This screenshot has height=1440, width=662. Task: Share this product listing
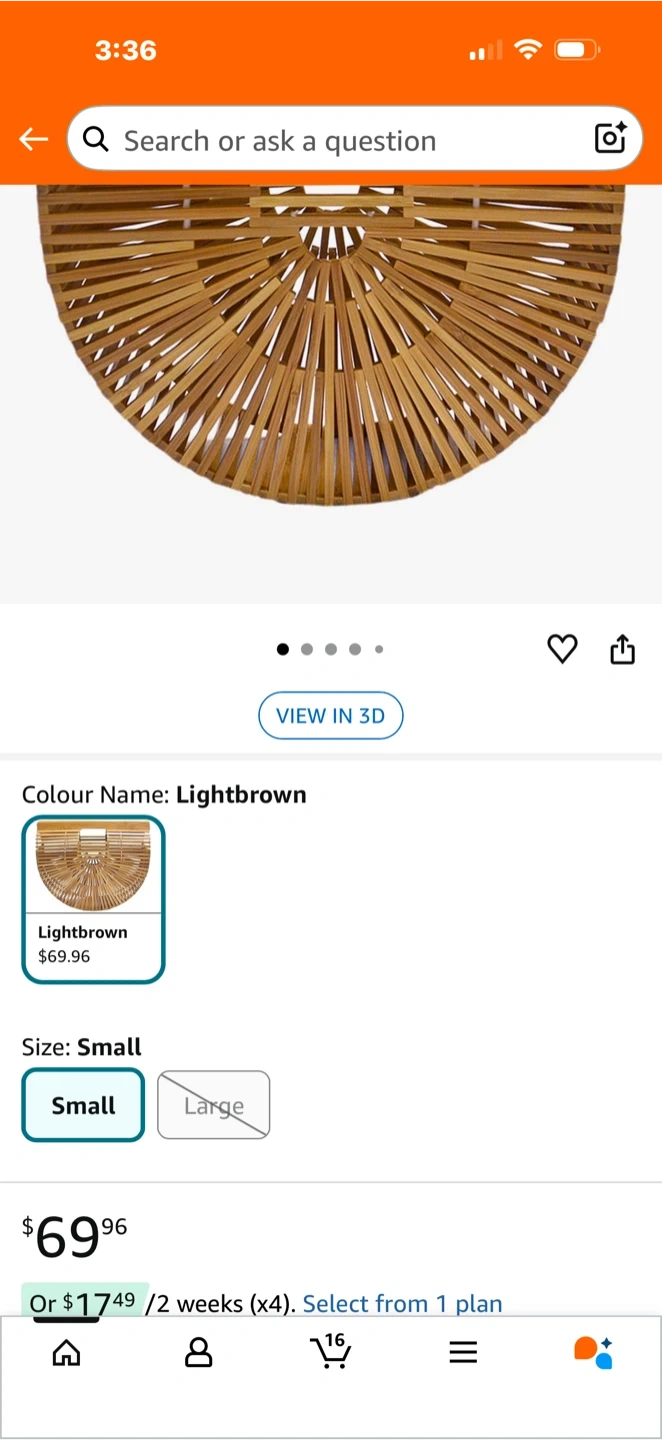(622, 649)
